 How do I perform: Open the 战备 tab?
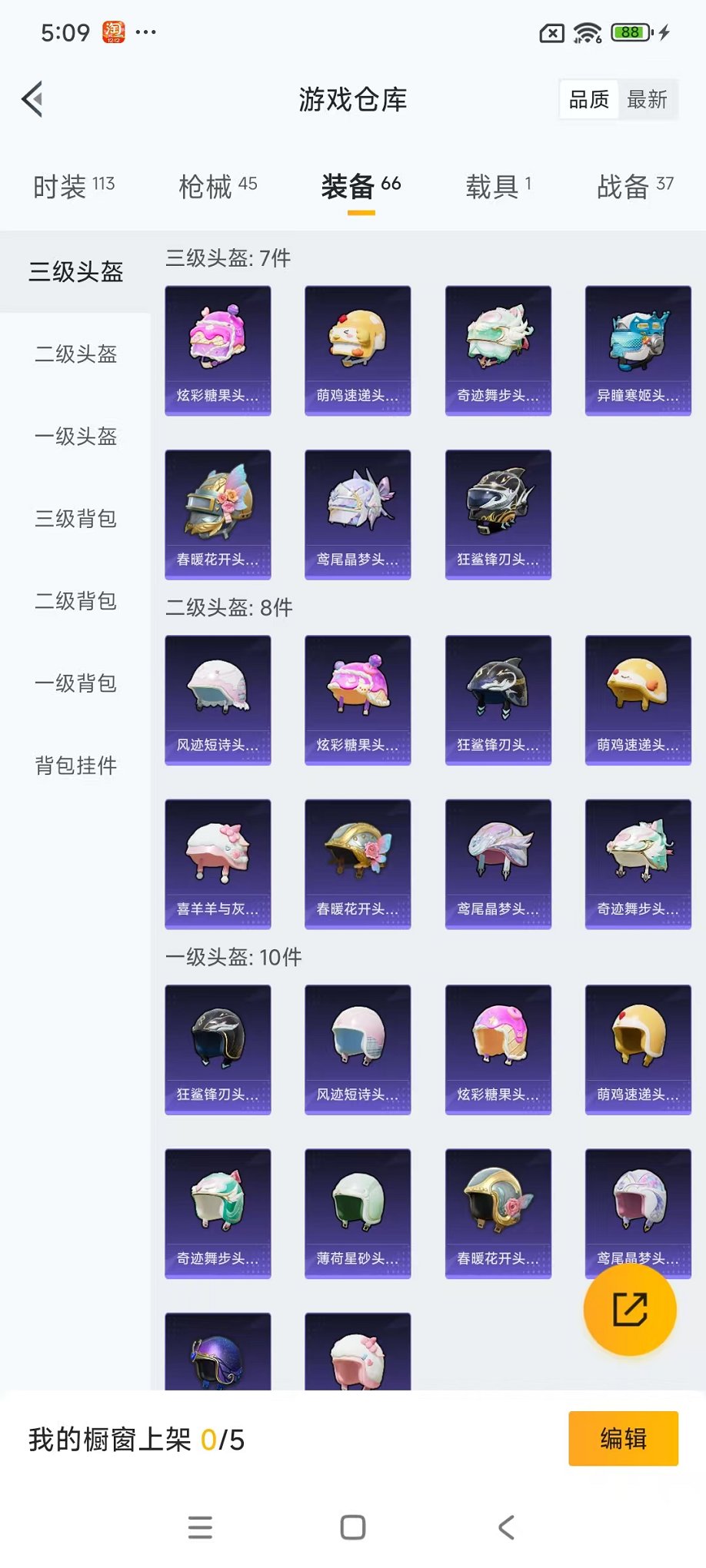[x=634, y=186]
